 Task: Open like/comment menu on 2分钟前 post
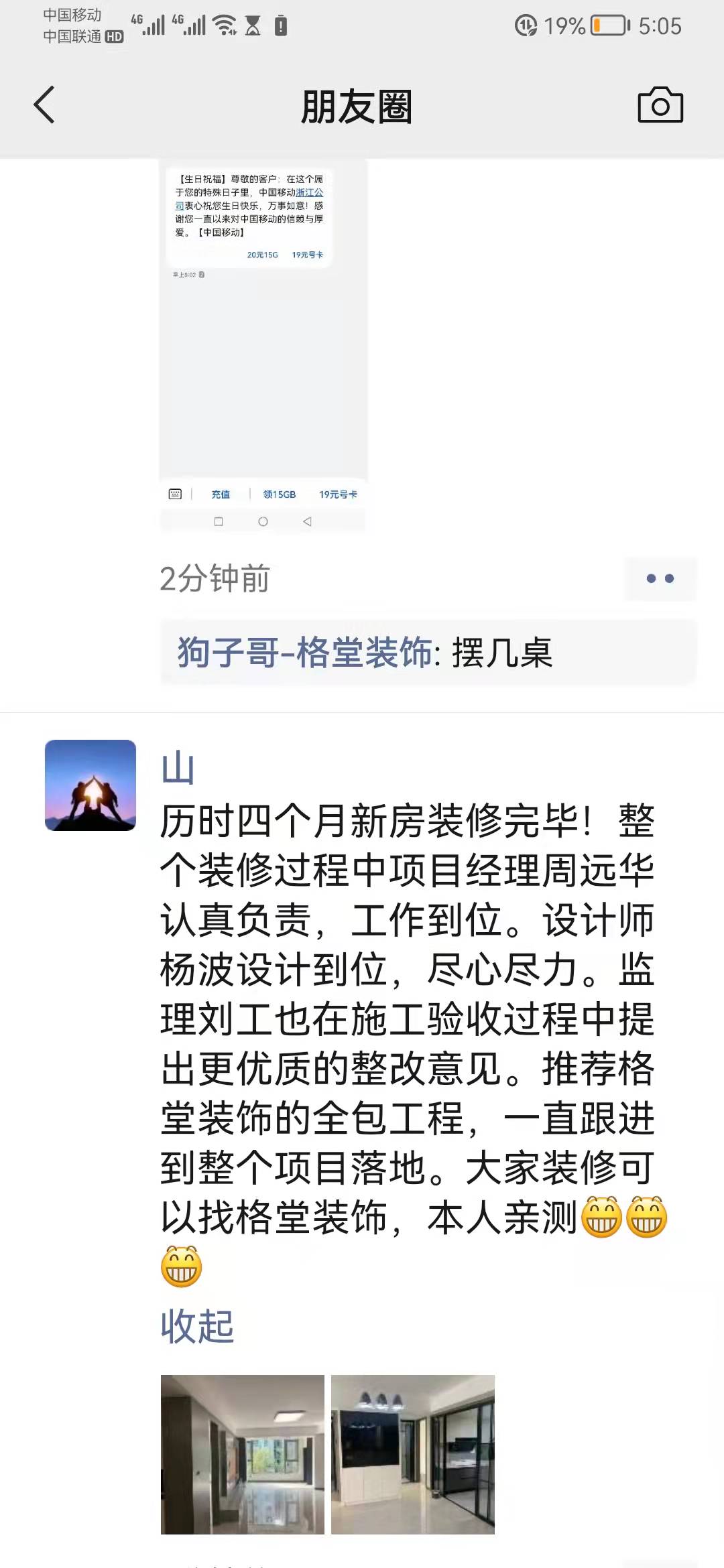point(660,578)
